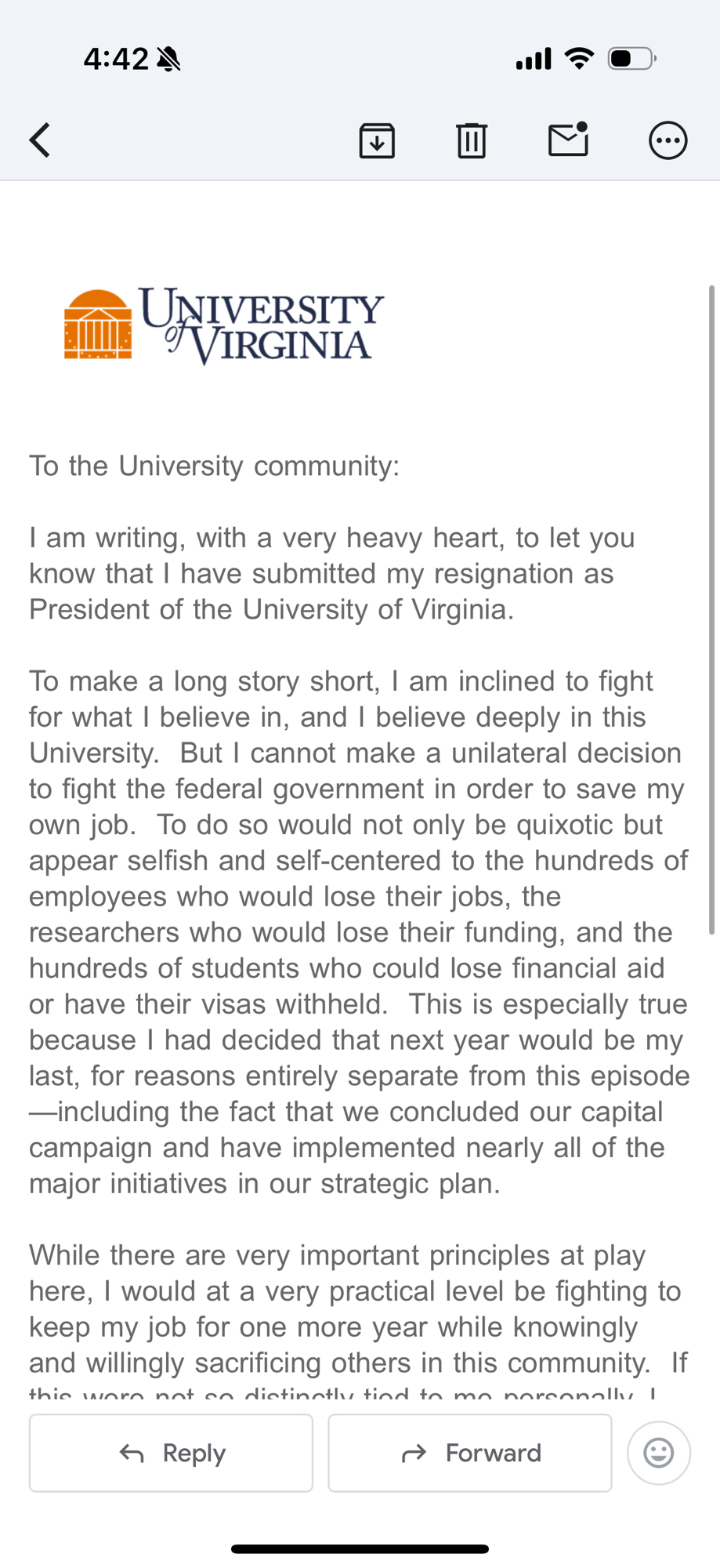The image size is (720, 1568).
Task: Forward this email
Action: coord(469,1453)
